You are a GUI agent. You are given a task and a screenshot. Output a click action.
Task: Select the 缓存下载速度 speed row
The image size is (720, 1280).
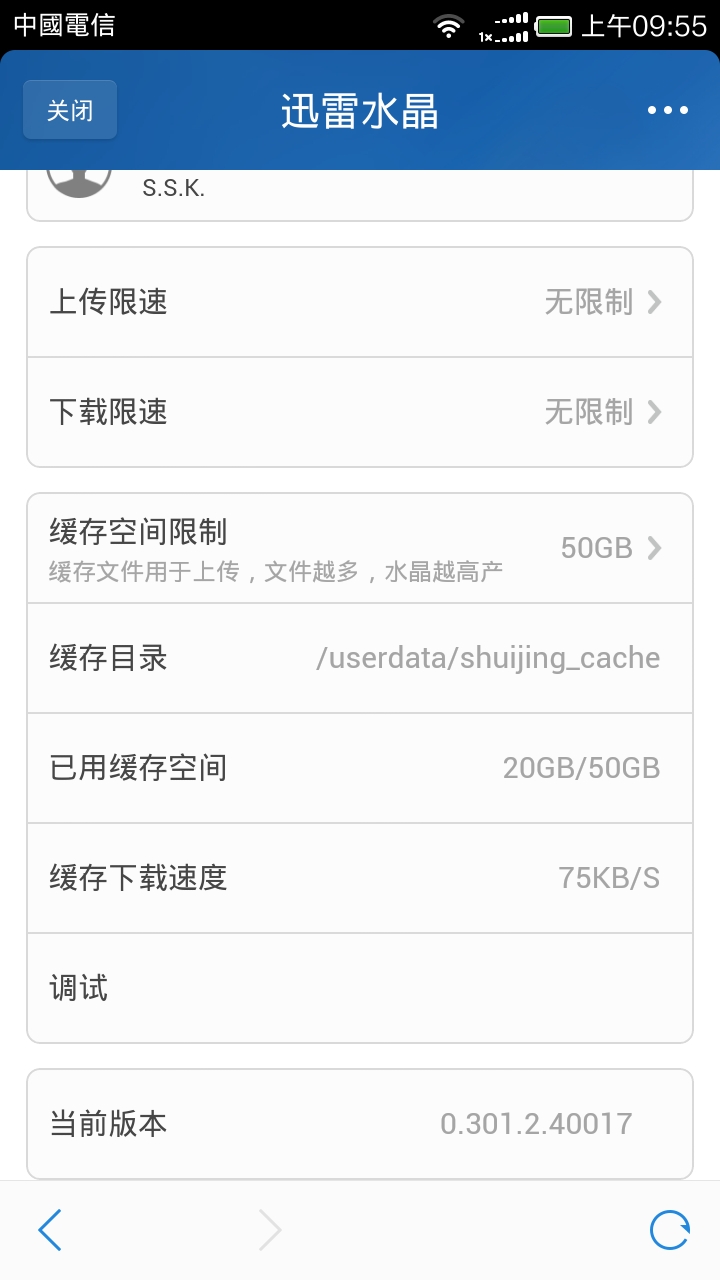point(360,878)
